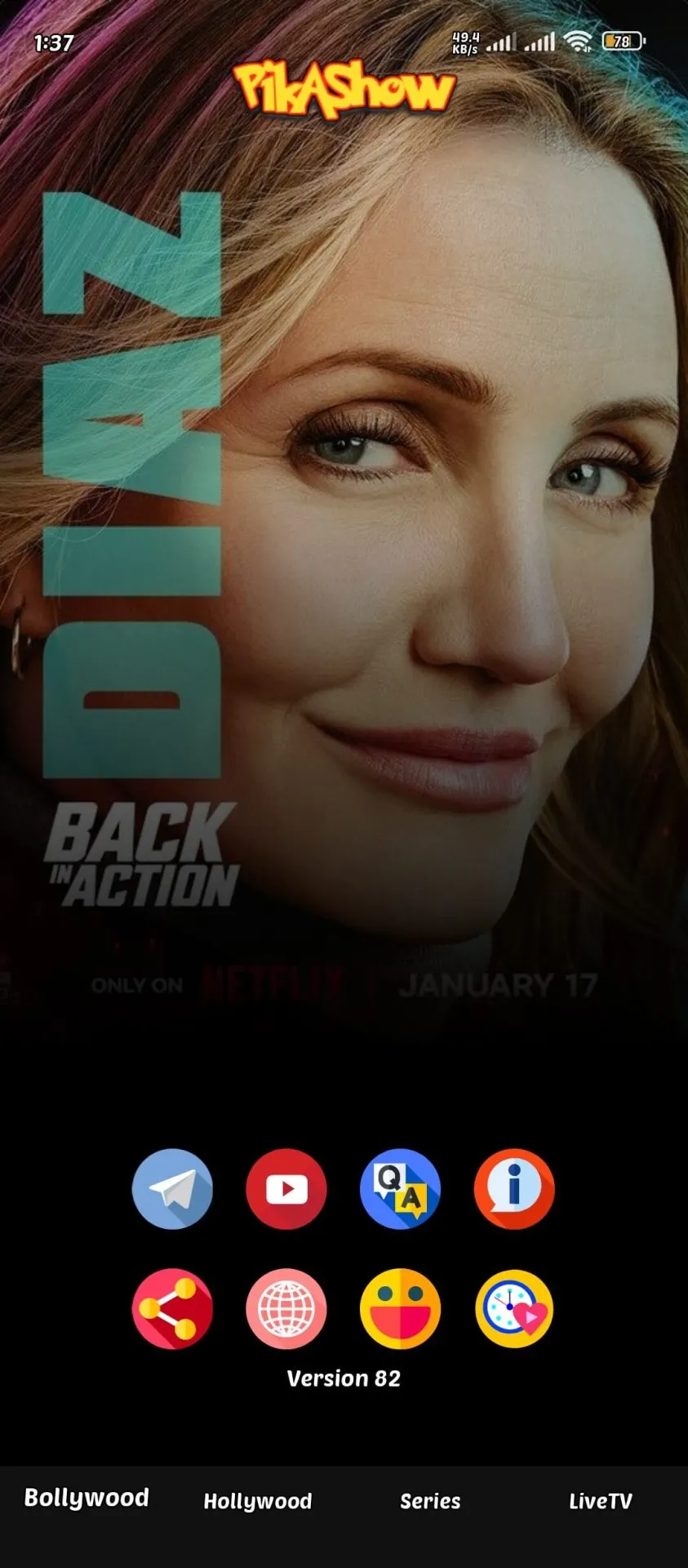The image size is (688, 1568).
Task: Open the Telegram channel icon
Action: 172,1189
